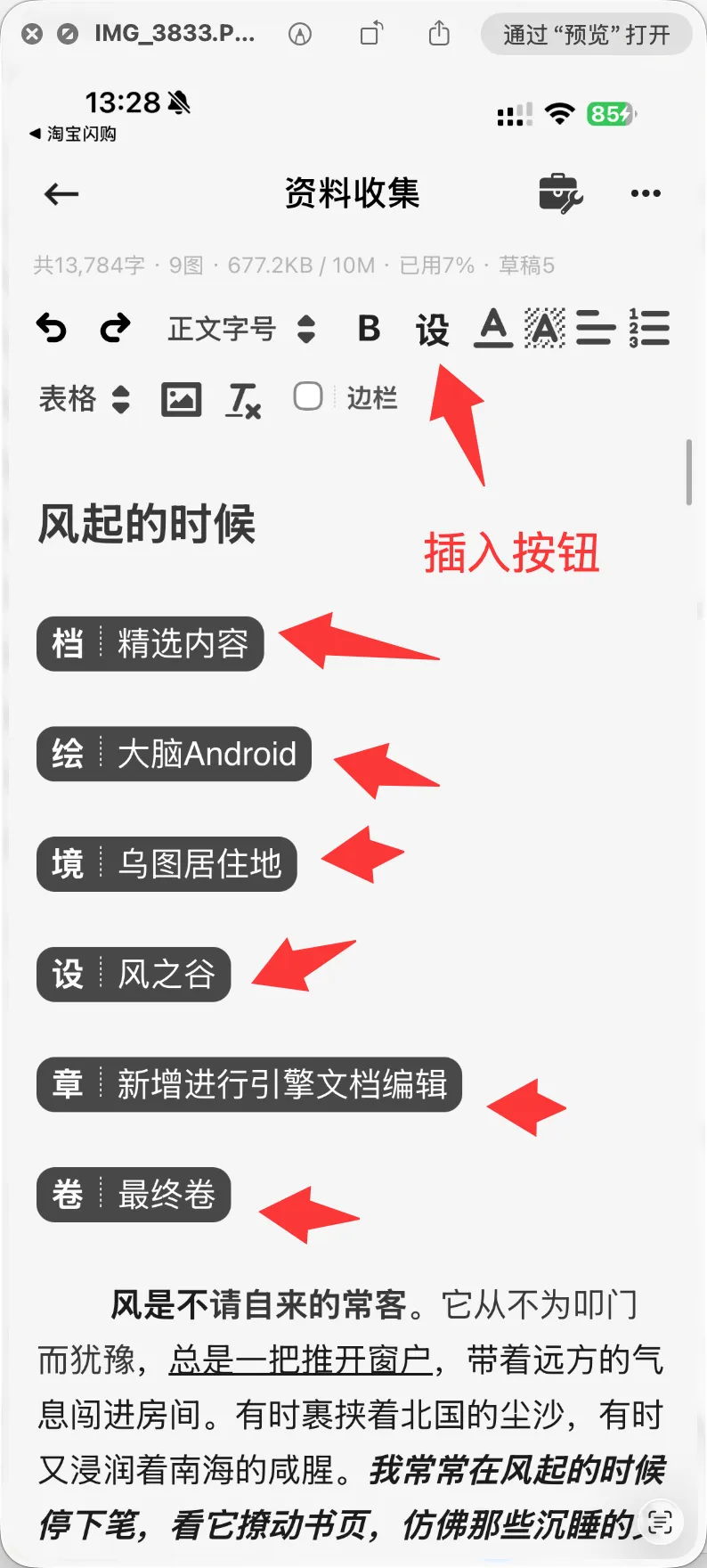707x1568 pixels.
Task: Open the toolbox icon beside the title
Action: pos(560,193)
